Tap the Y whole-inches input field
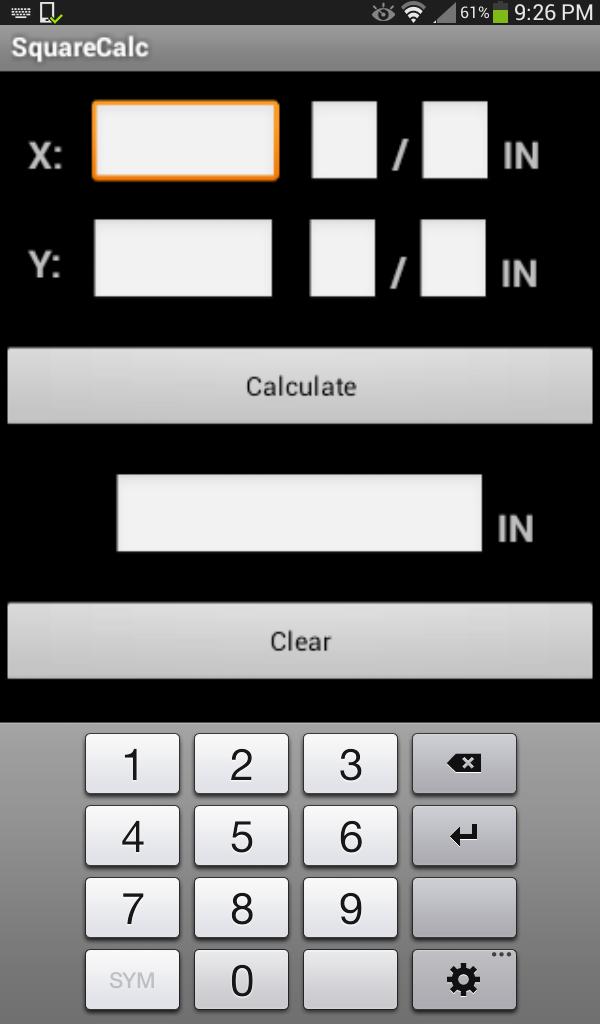 [x=183, y=258]
